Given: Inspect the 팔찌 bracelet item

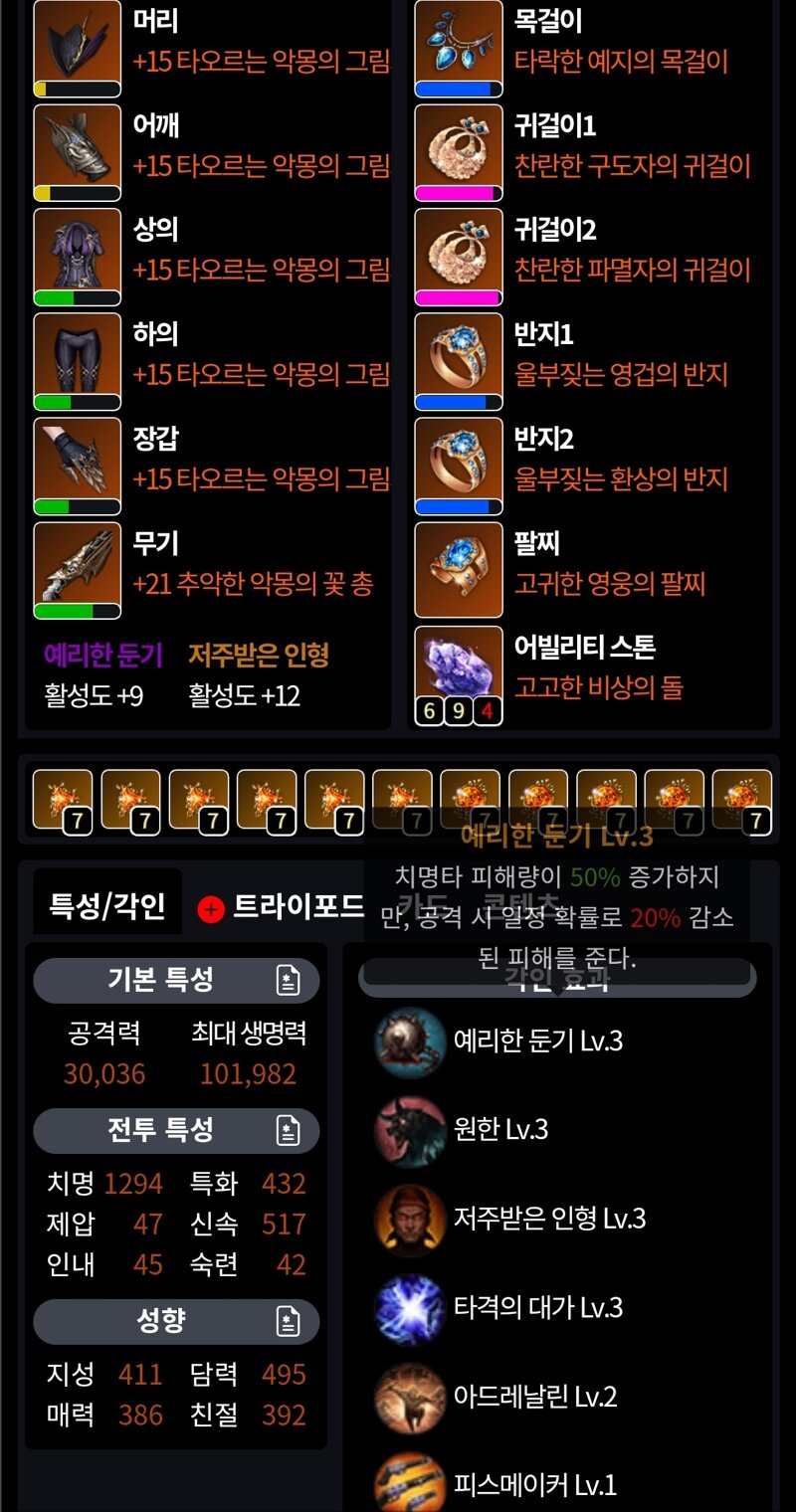Looking at the screenshot, I should click(x=459, y=569).
